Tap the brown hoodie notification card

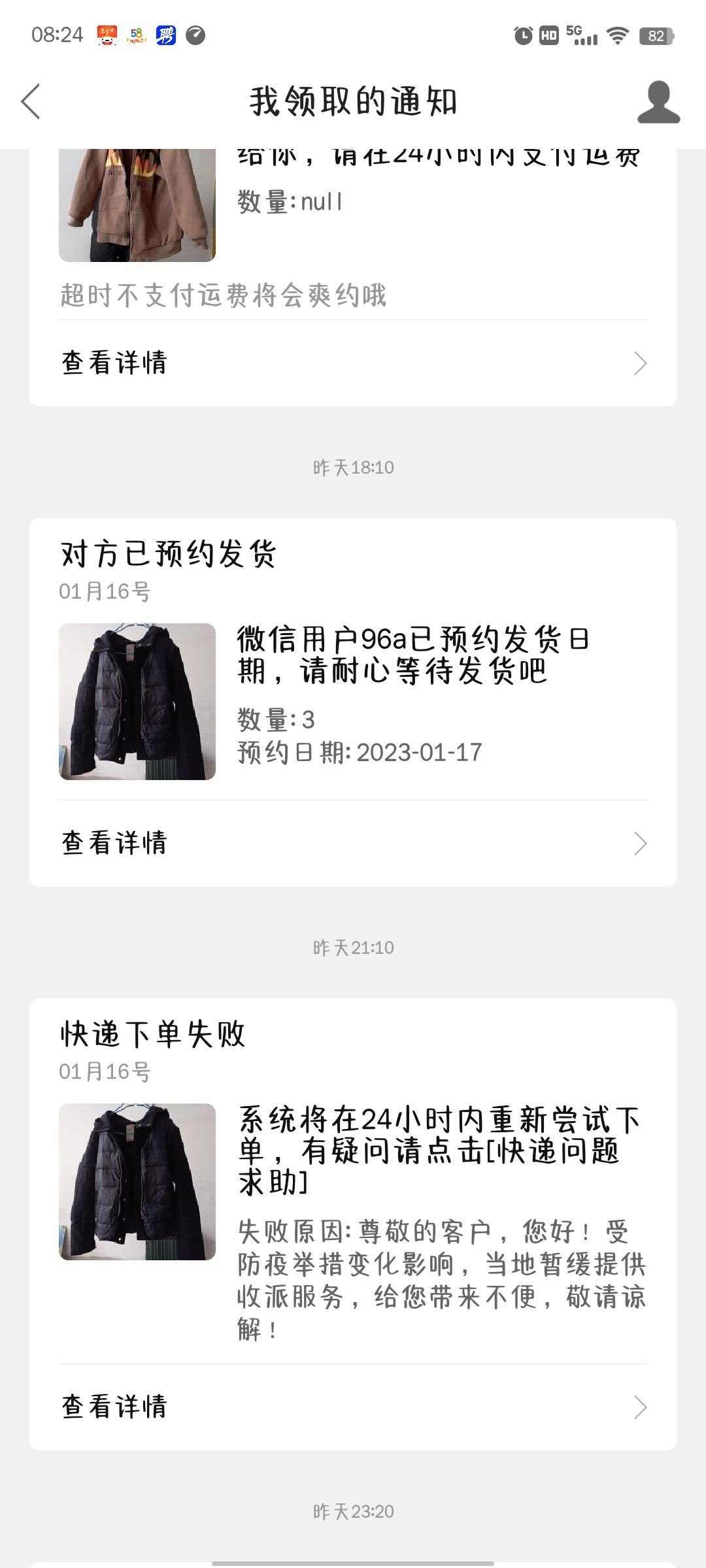(x=353, y=277)
